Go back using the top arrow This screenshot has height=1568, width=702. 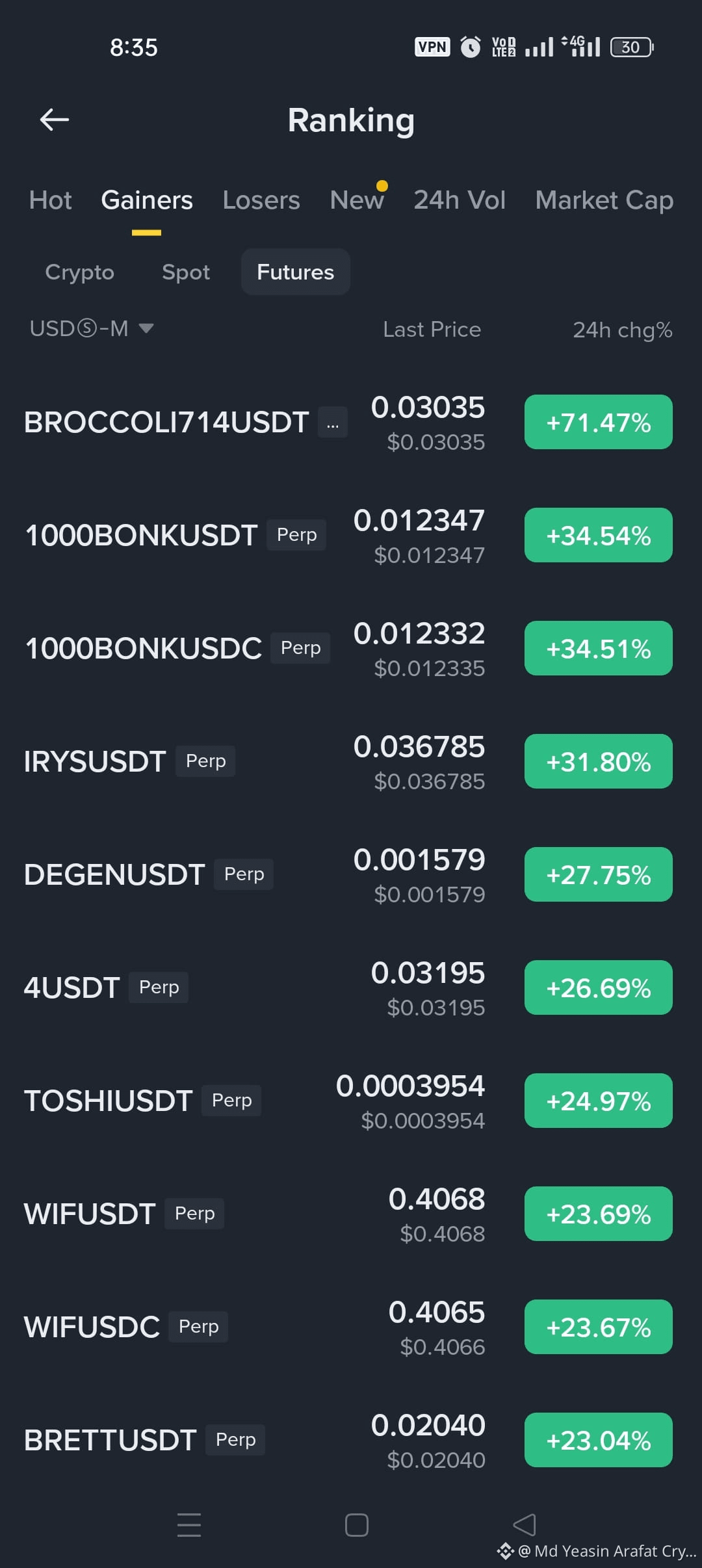click(x=55, y=120)
